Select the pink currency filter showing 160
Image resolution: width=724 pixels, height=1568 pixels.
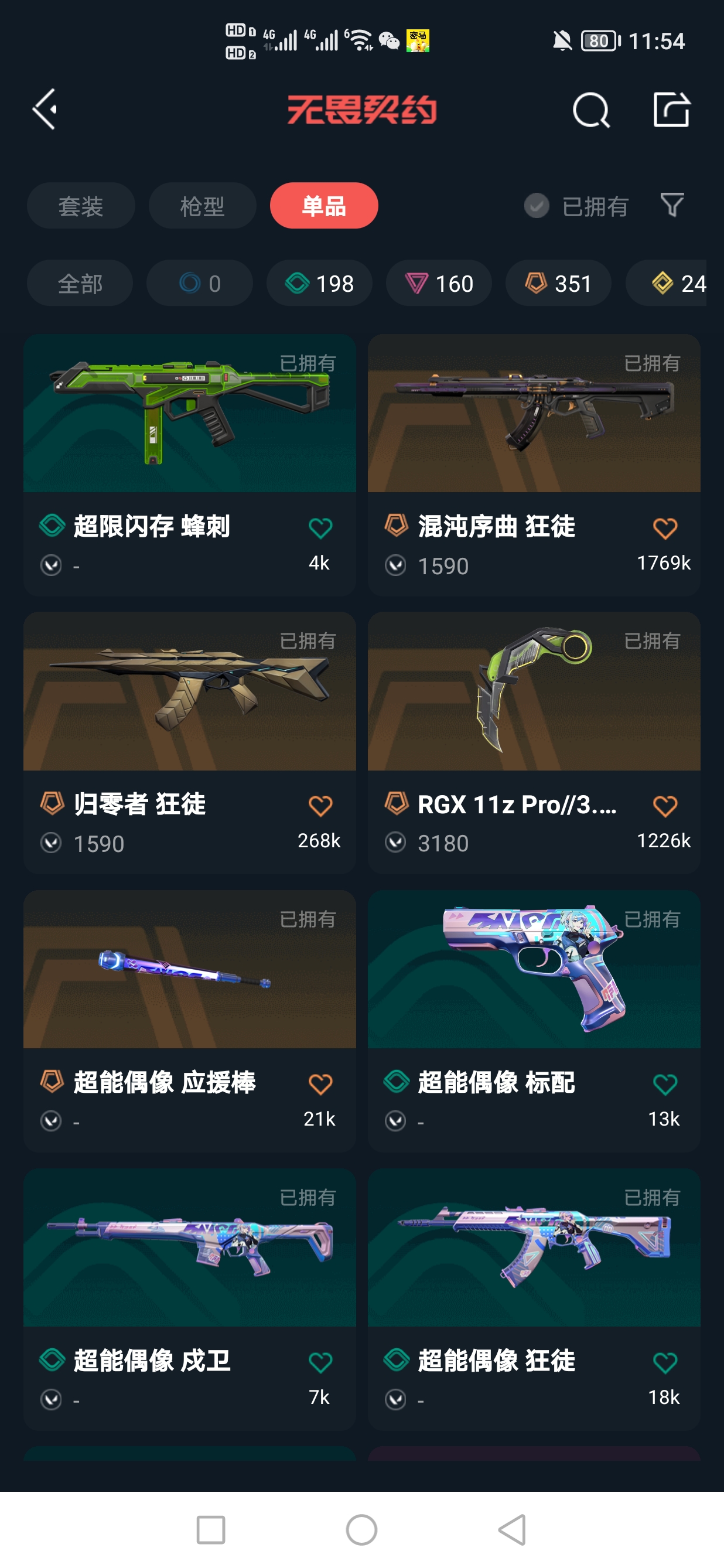(x=437, y=283)
